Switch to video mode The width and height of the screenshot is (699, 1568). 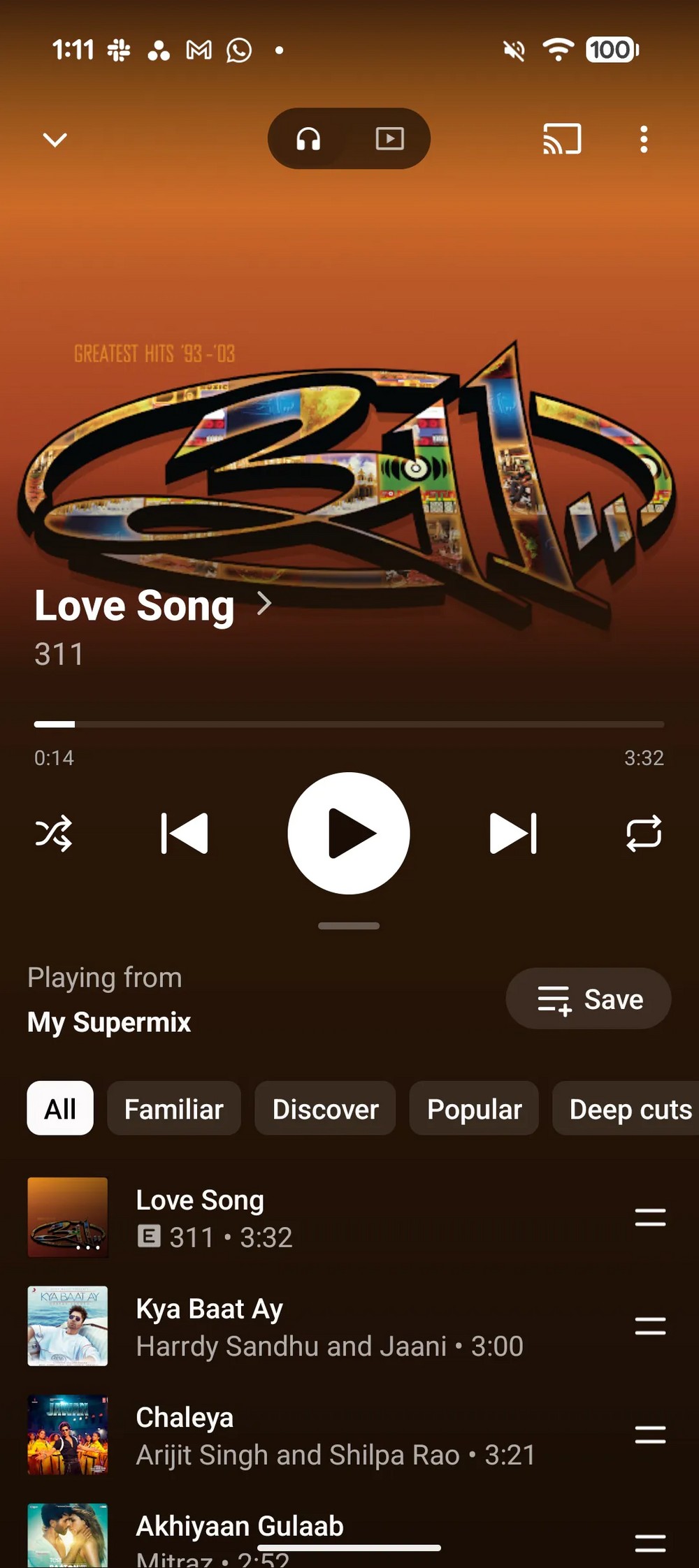(x=389, y=138)
